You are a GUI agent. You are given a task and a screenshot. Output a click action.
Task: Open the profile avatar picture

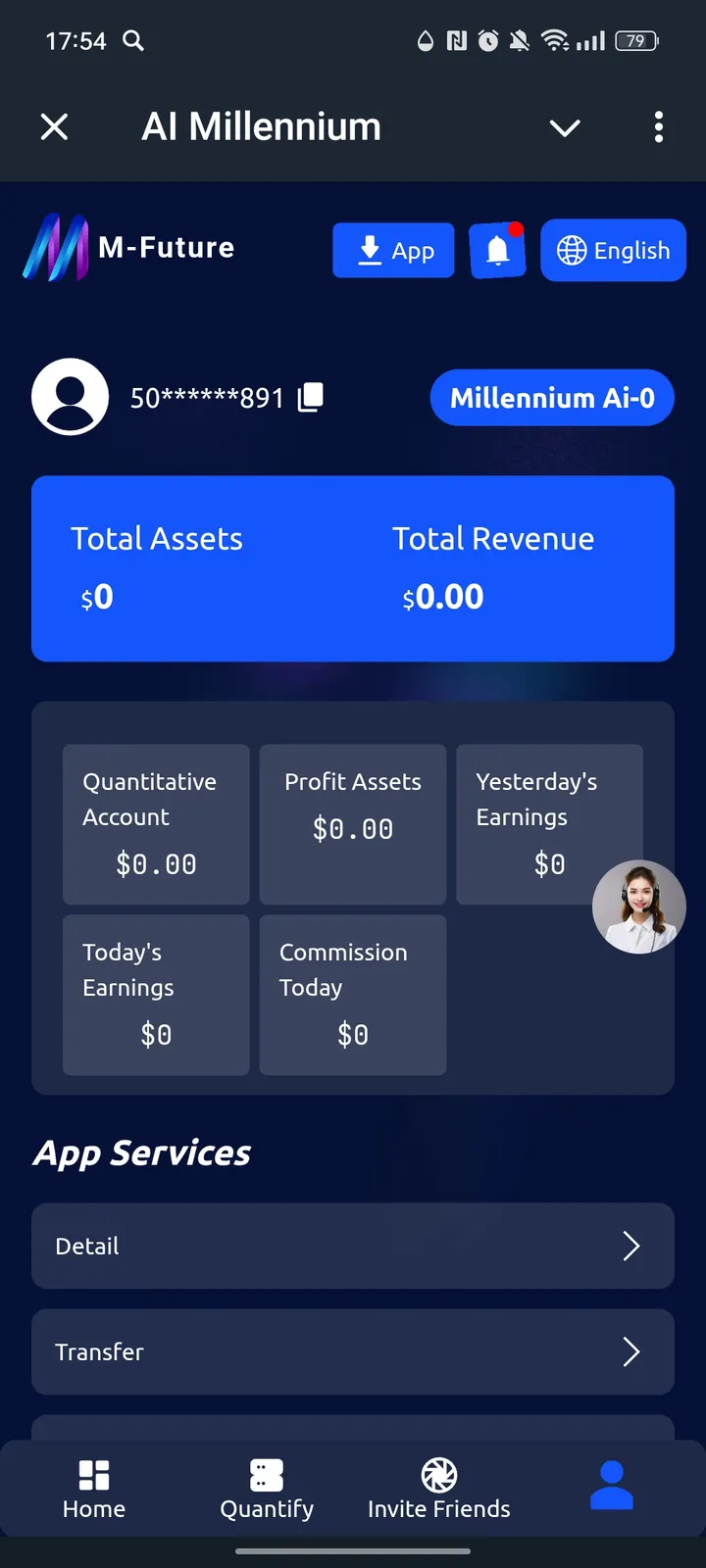(70, 397)
